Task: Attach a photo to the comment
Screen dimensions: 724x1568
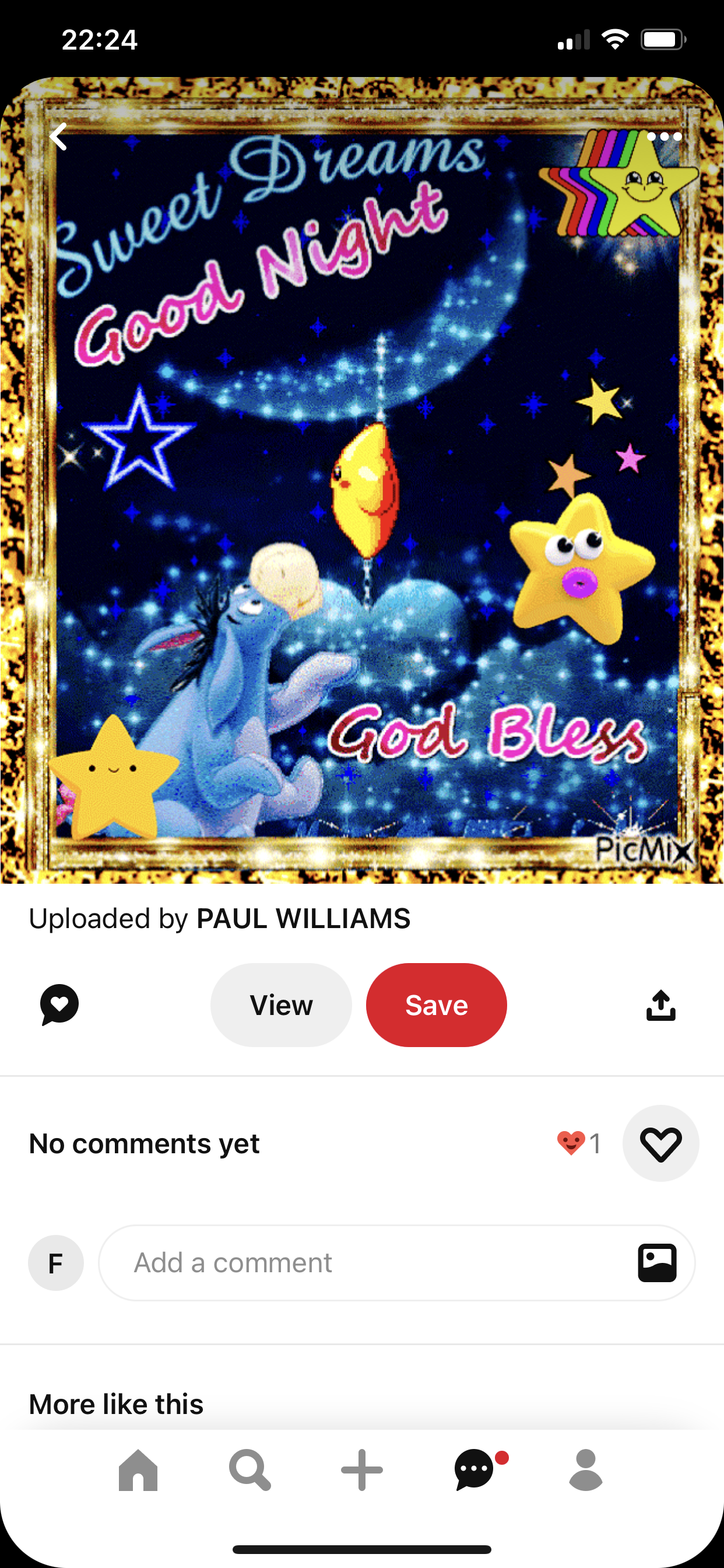Action: coord(657,1263)
